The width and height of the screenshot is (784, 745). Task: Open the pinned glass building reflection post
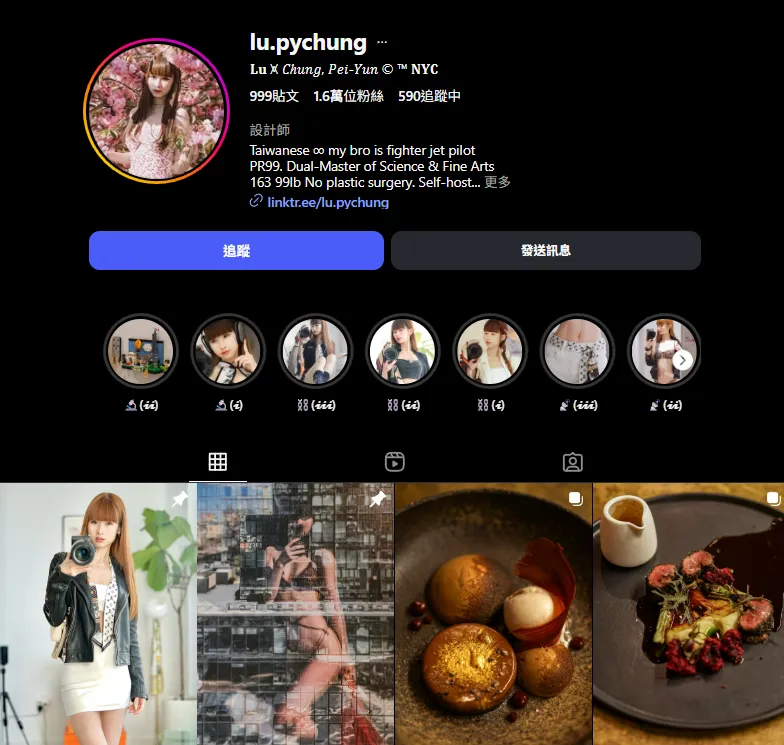[x=295, y=614]
